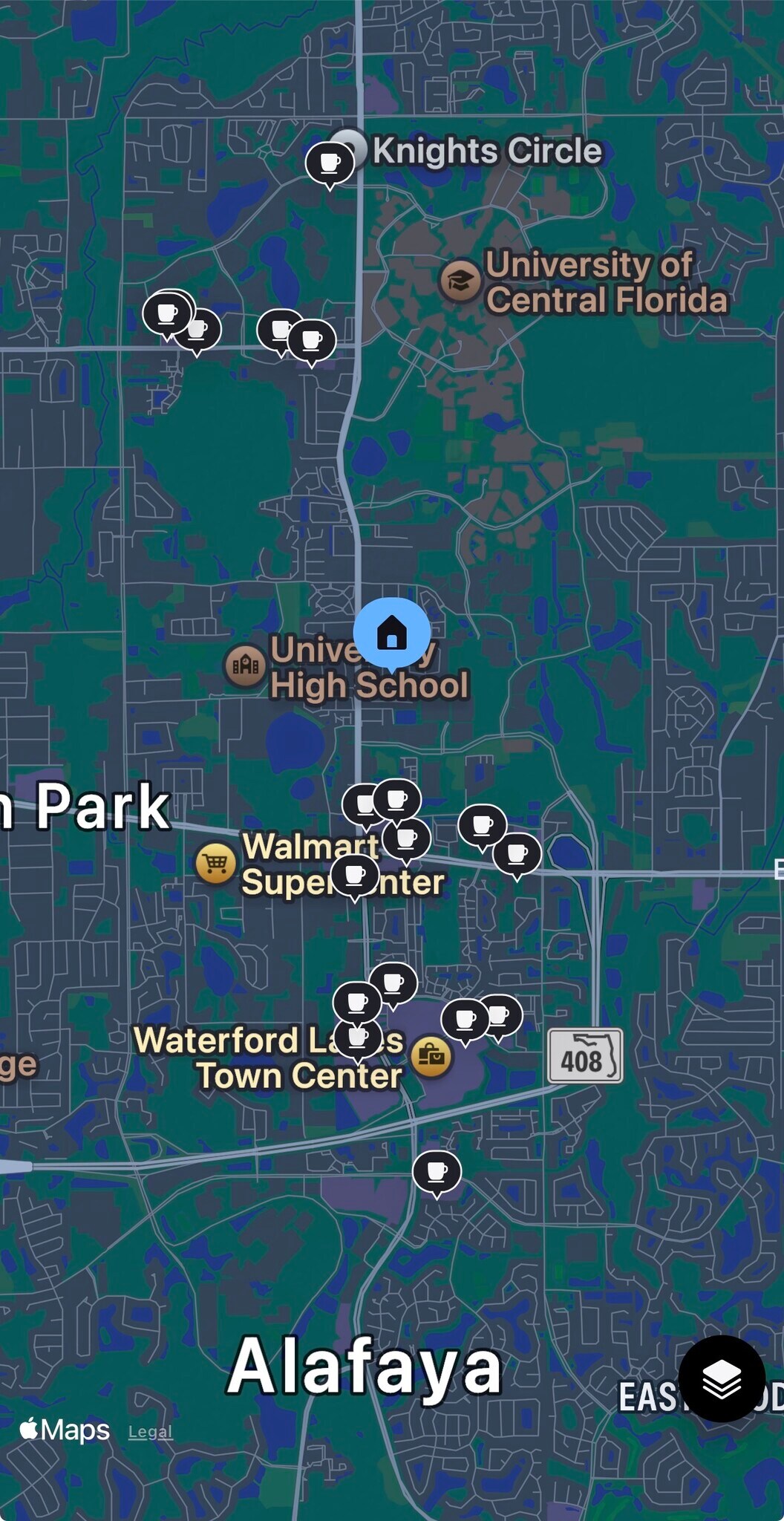Open the Legal link

pyautogui.click(x=150, y=1431)
